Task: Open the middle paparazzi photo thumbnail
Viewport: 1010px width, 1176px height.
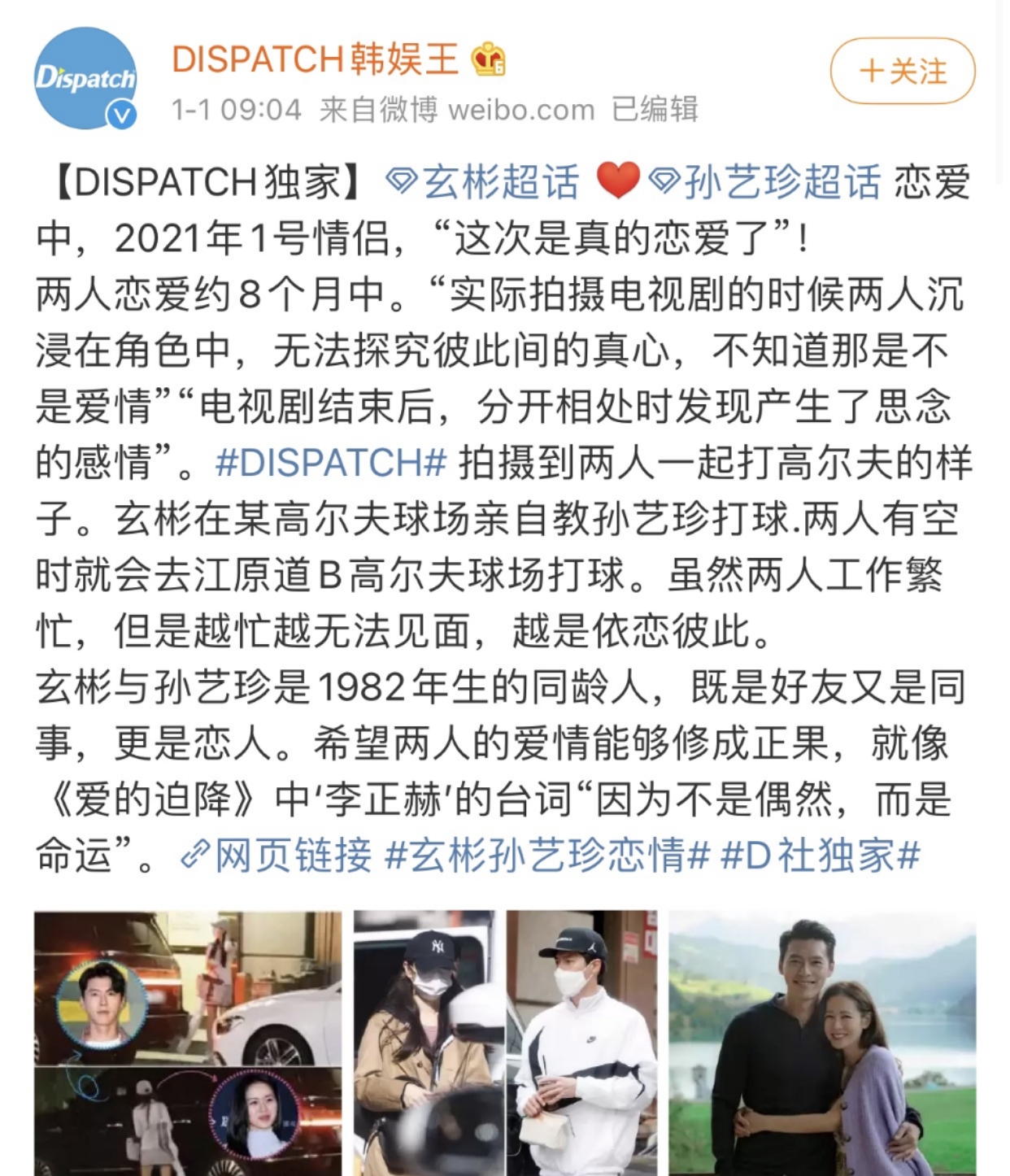Action: [x=504, y=1041]
